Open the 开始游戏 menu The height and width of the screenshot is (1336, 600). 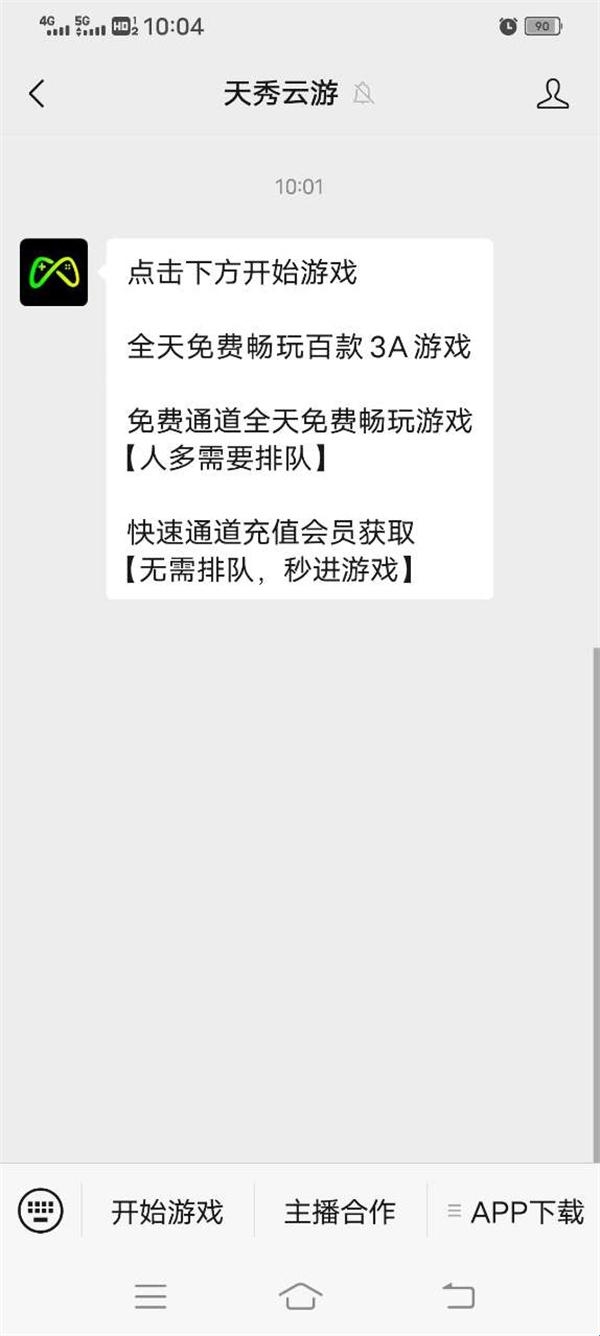point(167,1212)
